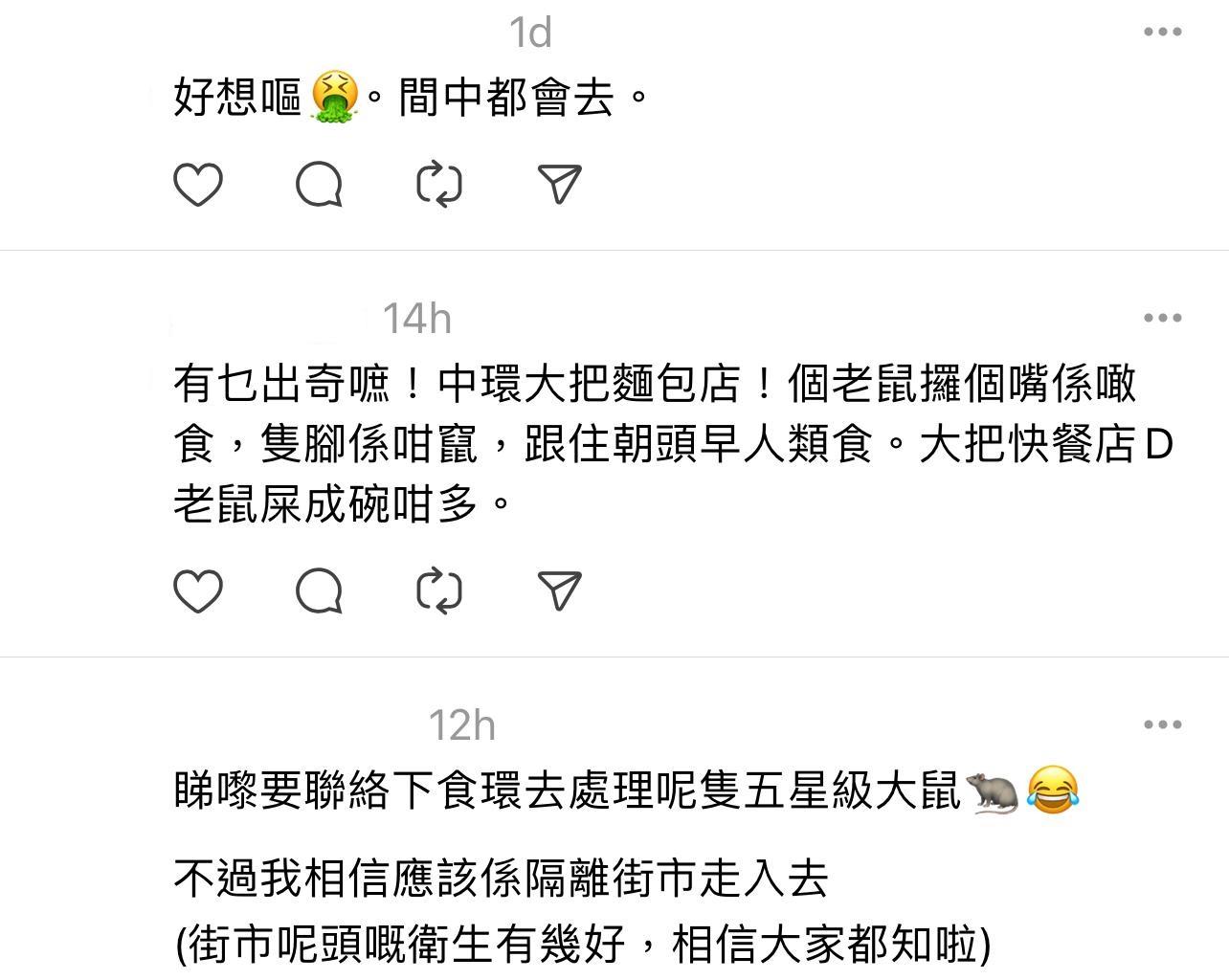Repost the 好想嘔 comment
This screenshot has height=980, width=1229.
(x=439, y=185)
